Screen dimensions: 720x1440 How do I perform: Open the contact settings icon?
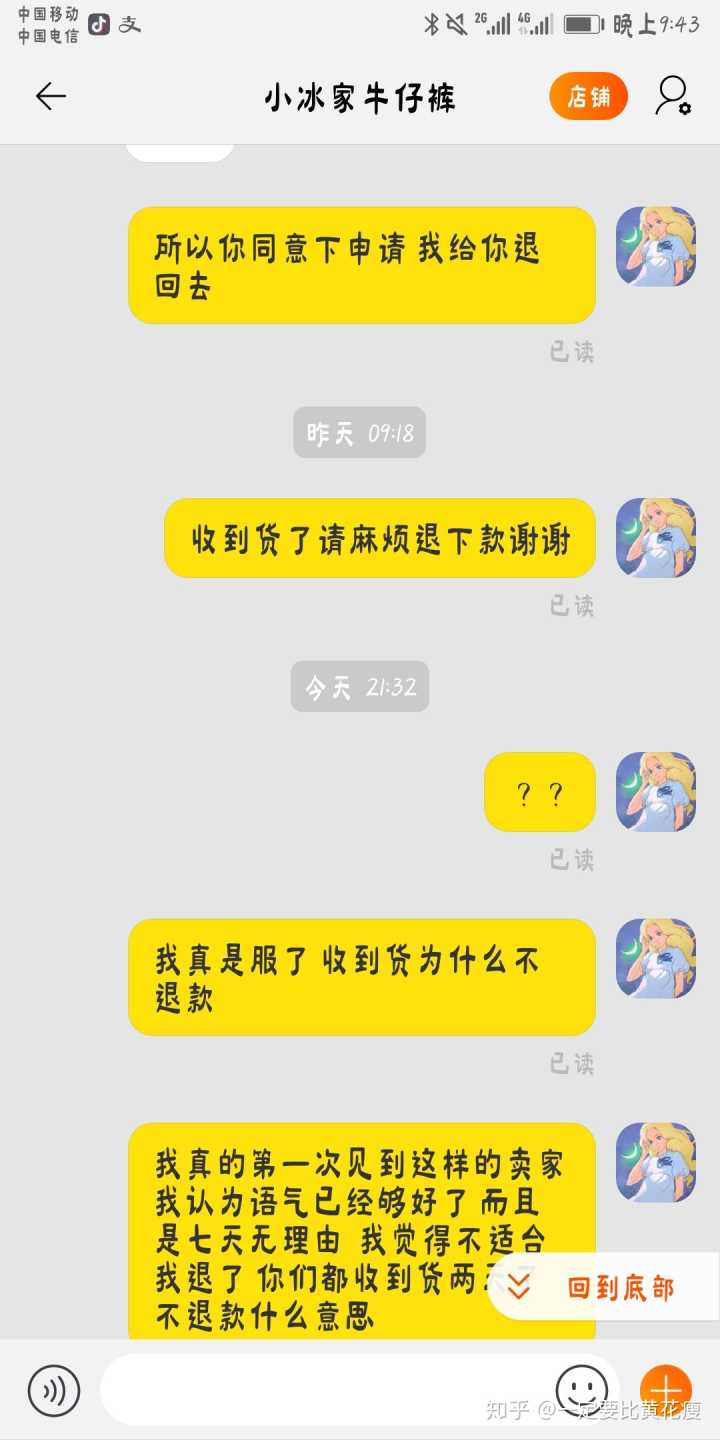(x=673, y=96)
